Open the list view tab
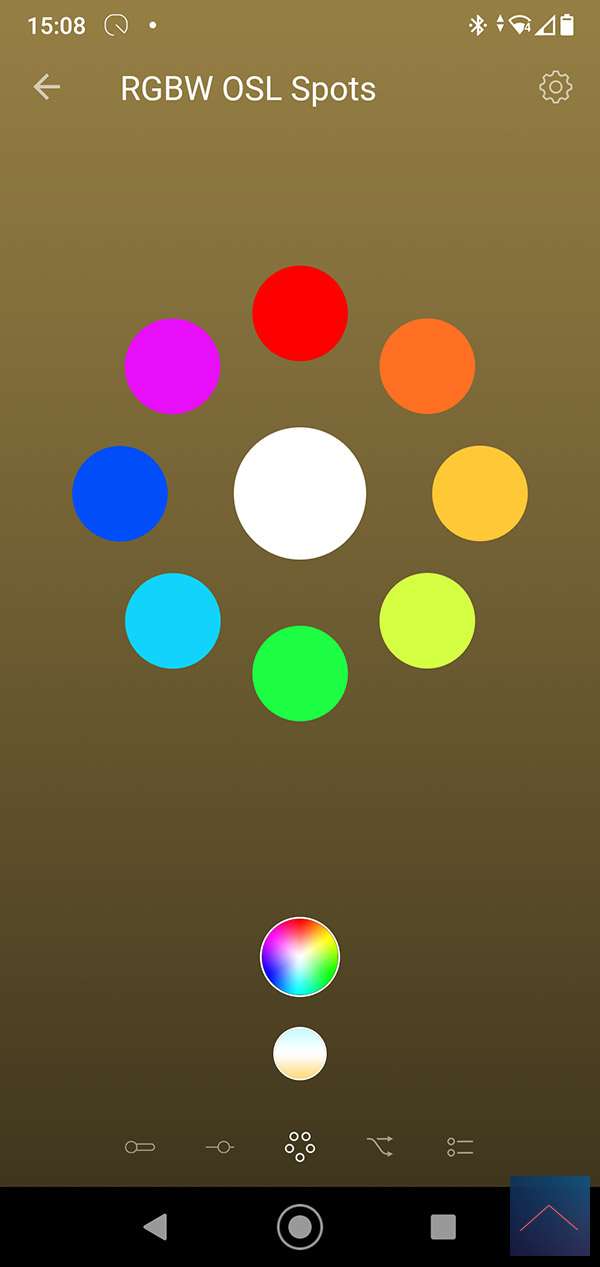The image size is (600, 1267). tap(460, 1147)
